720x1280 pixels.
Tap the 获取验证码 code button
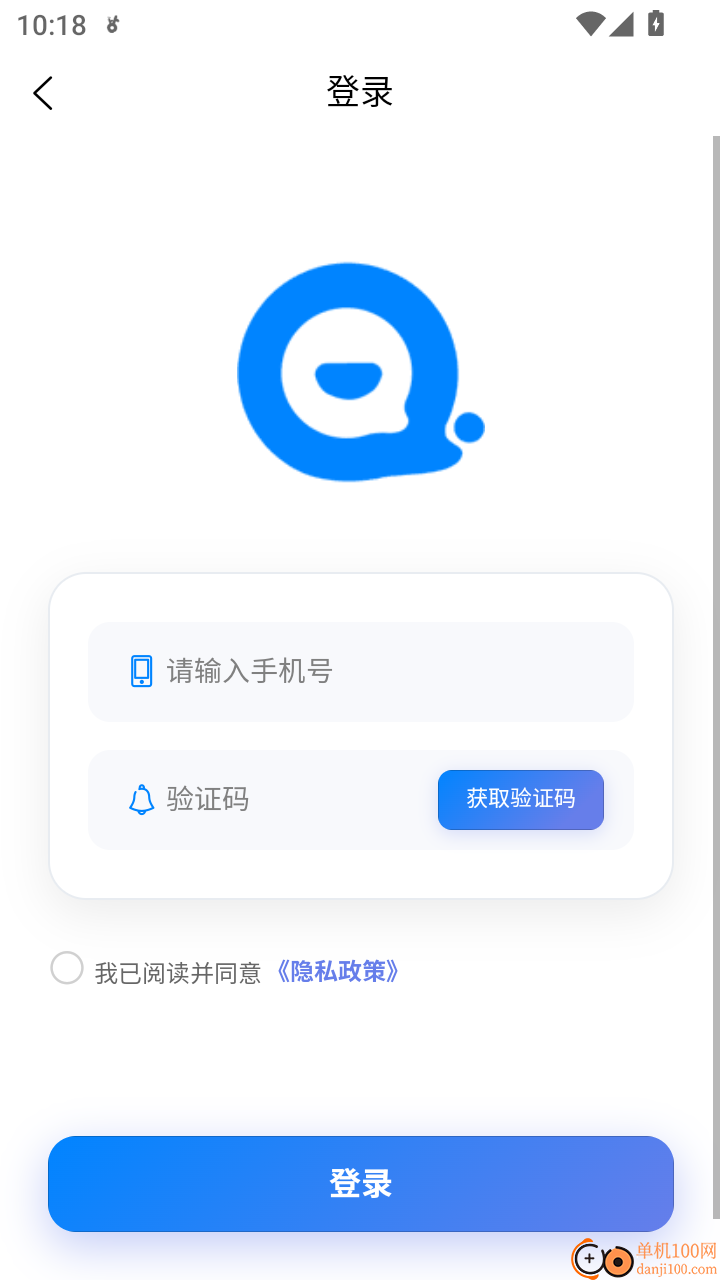(520, 799)
